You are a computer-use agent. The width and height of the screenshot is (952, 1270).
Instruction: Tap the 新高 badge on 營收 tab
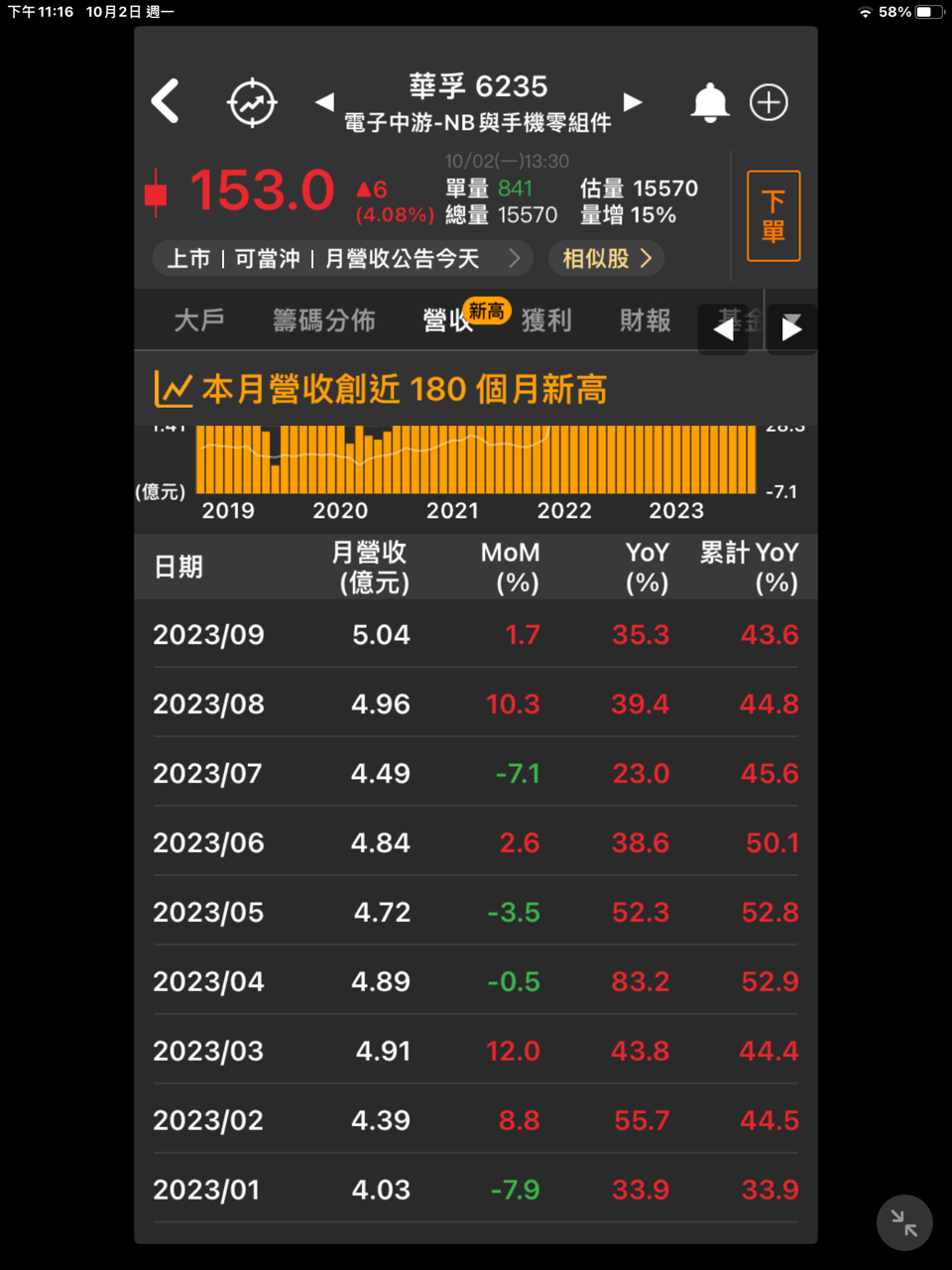point(485,311)
